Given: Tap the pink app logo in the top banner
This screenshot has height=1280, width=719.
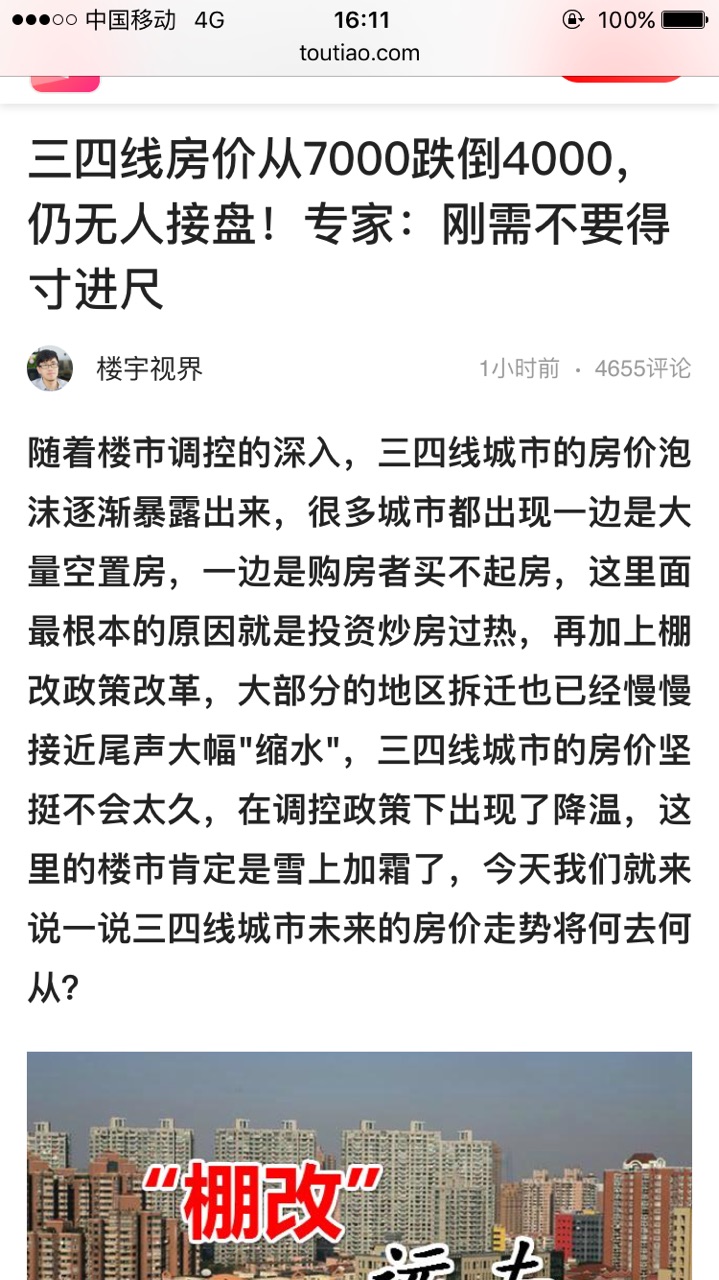Looking at the screenshot, I should click(x=65, y=83).
